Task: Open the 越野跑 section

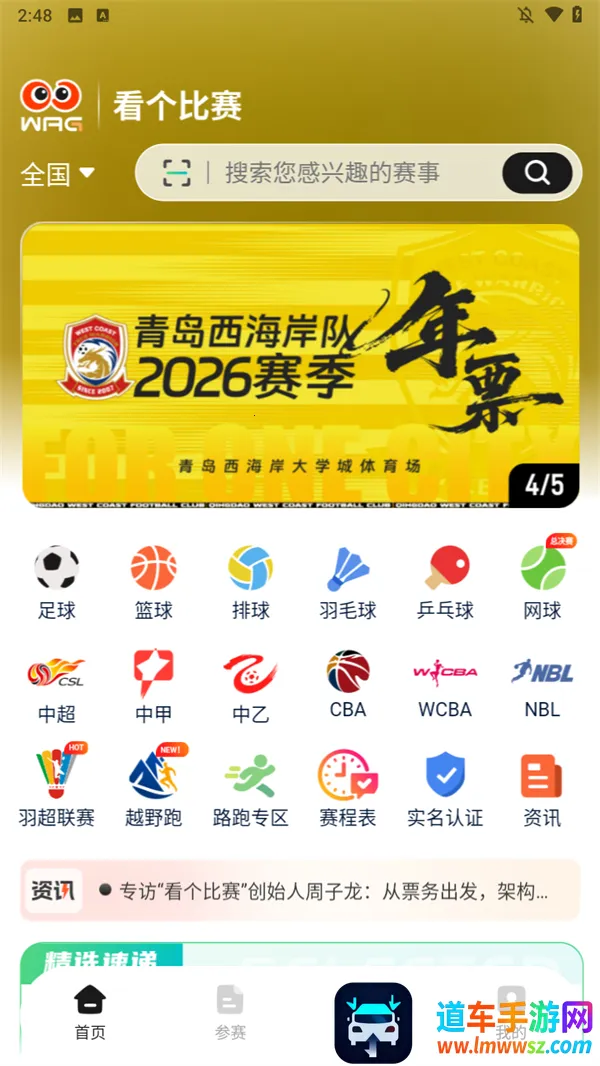Action: point(153,789)
